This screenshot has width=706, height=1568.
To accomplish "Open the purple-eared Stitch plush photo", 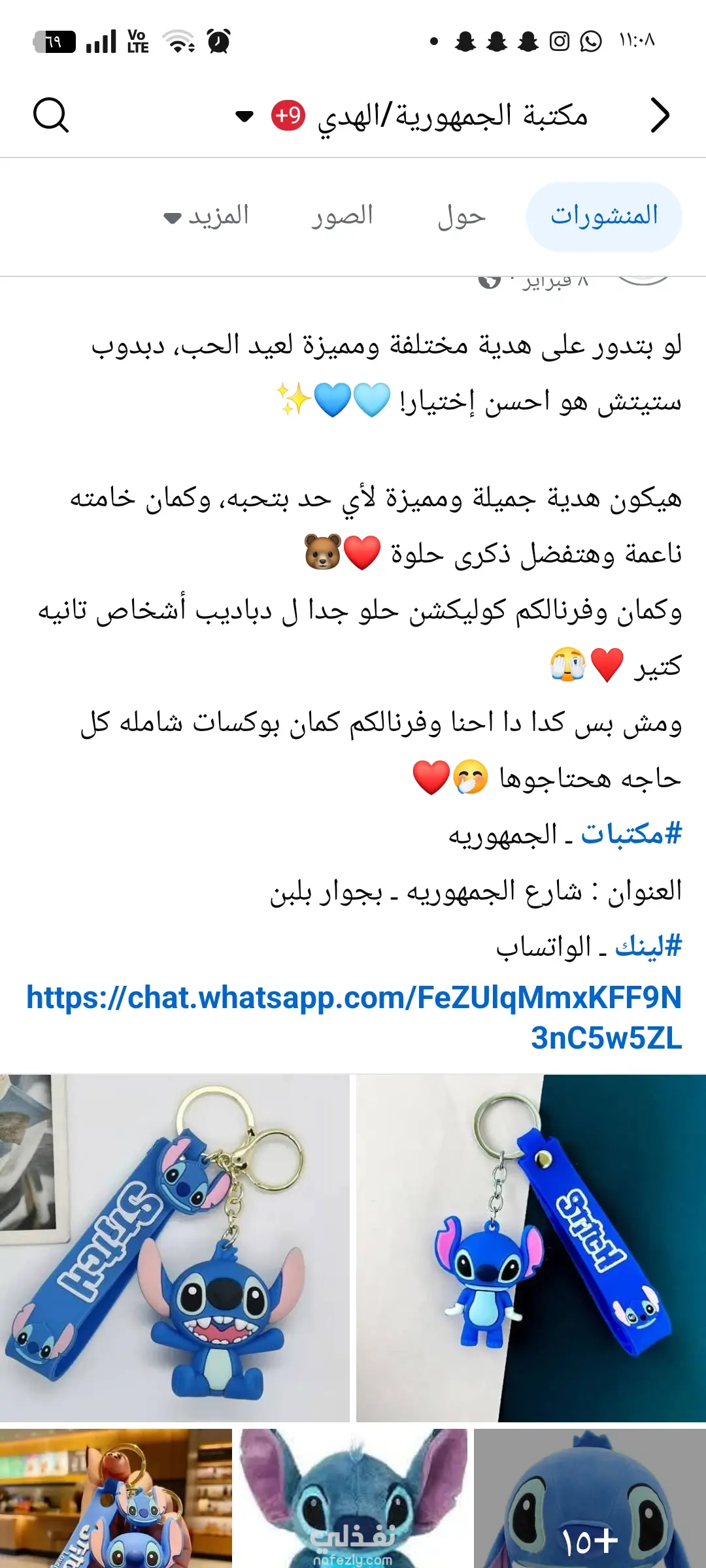I will pyautogui.click(x=353, y=1497).
